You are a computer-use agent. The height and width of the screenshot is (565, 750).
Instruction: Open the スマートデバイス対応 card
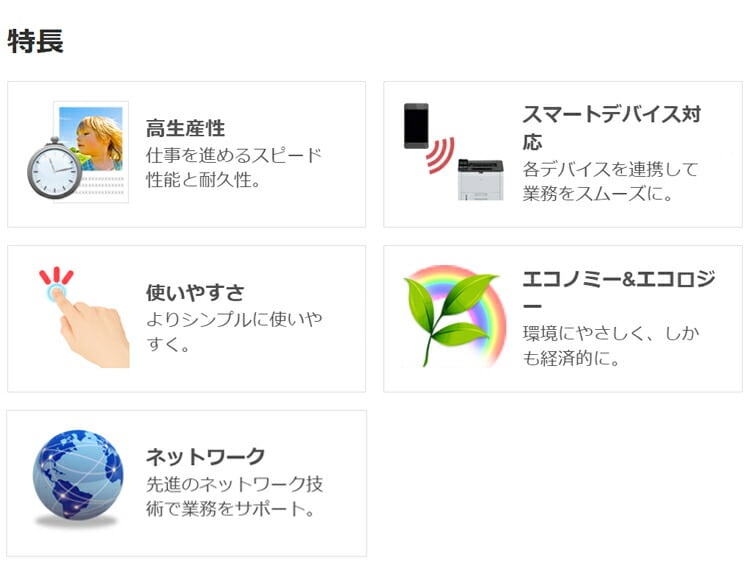(x=563, y=154)
